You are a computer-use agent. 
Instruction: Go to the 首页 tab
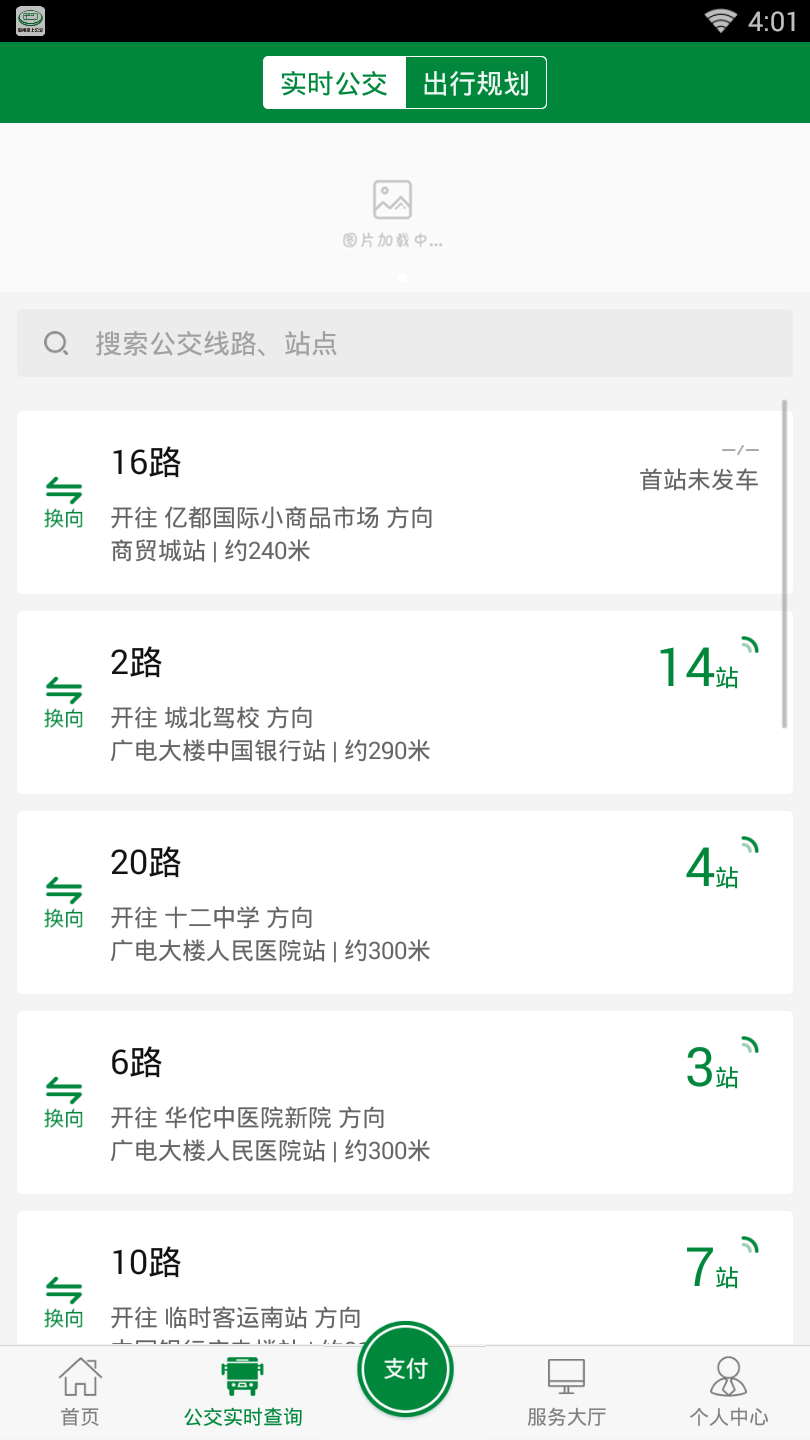(80, 1392)
